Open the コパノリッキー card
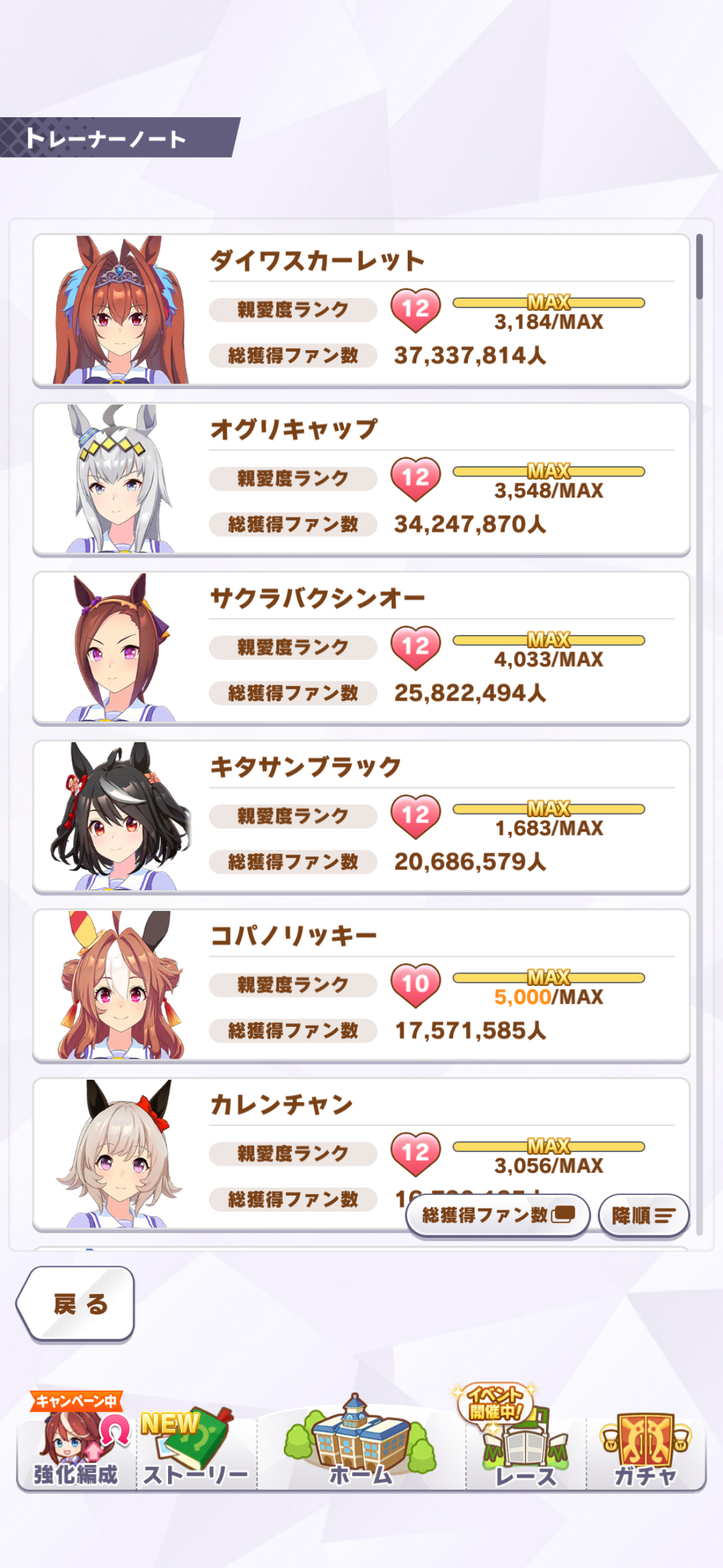 click(x=361, y=985)
